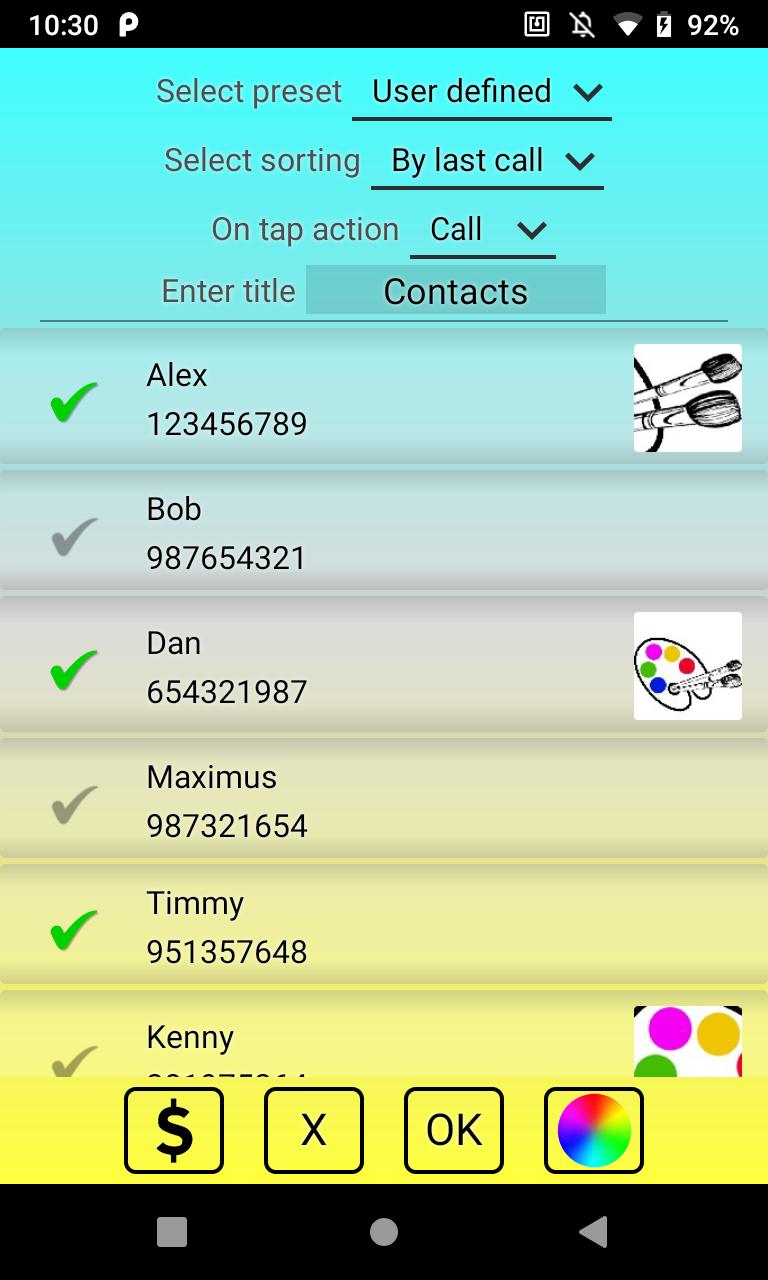Click Alex's paintbrush contact photo

click(687, 397)
